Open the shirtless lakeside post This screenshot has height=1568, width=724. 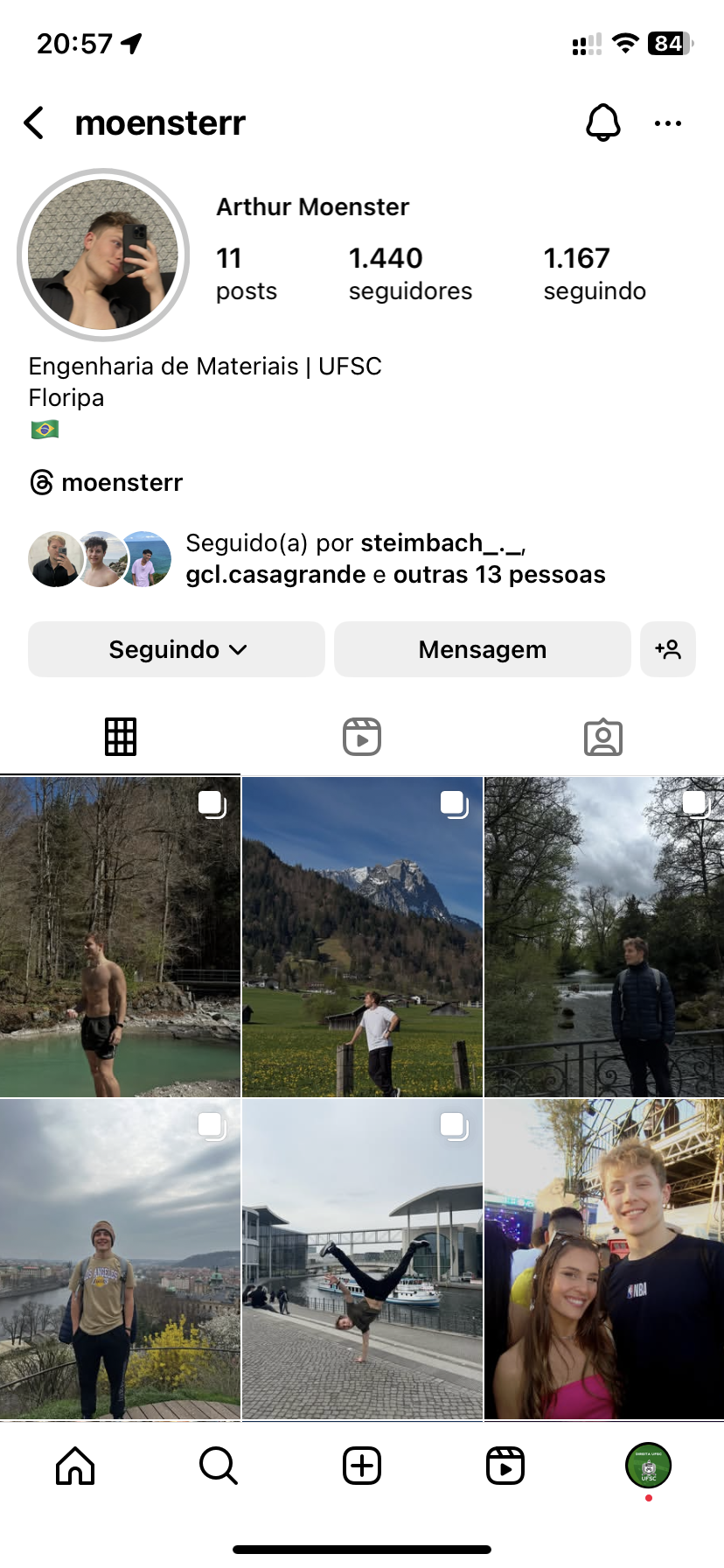tap(120, 936)
